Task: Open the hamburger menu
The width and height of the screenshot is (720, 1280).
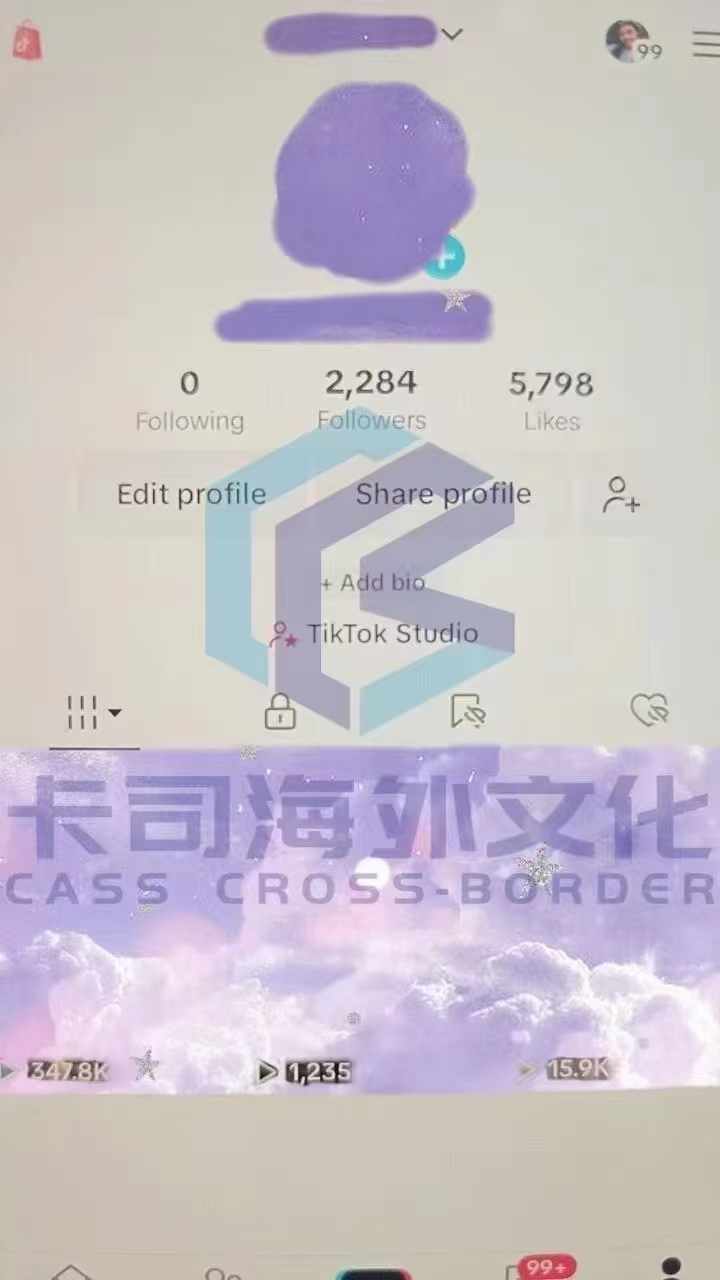Action: pyautogui.click(x=705, y=44)
